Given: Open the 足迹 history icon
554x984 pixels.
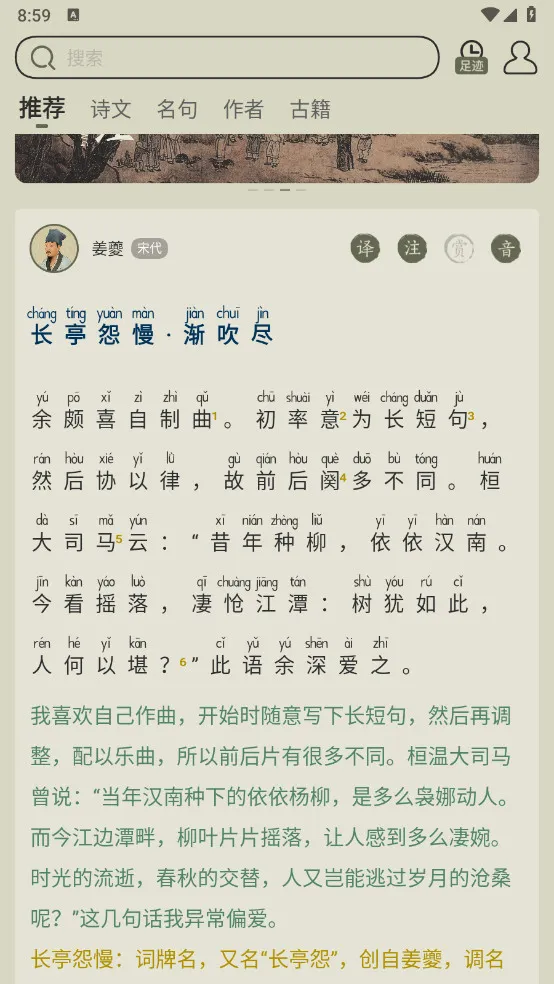Looking at the screenshot, I should point(471,57).
